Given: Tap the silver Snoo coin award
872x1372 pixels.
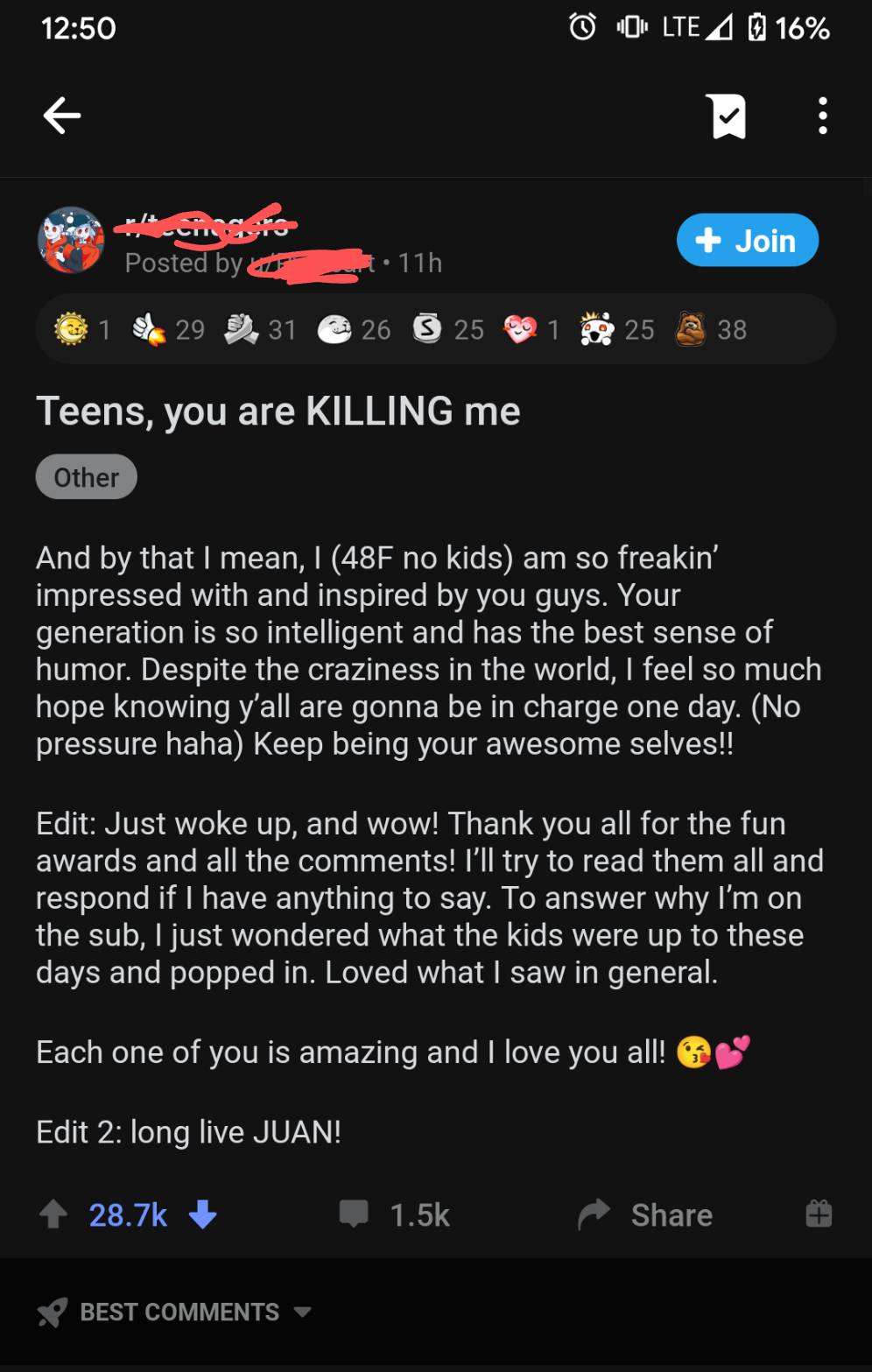Looking at the screenshot, I should point(426,329).
